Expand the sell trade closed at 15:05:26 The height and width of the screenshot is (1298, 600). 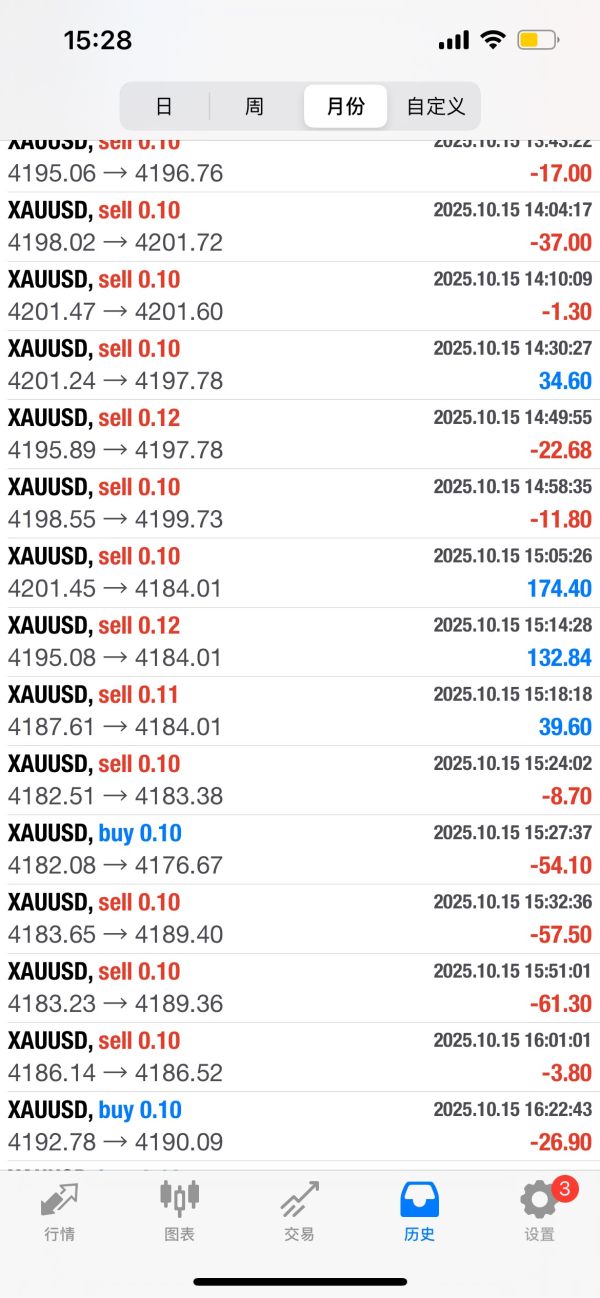pyautogui.click(x=300, y=573)
